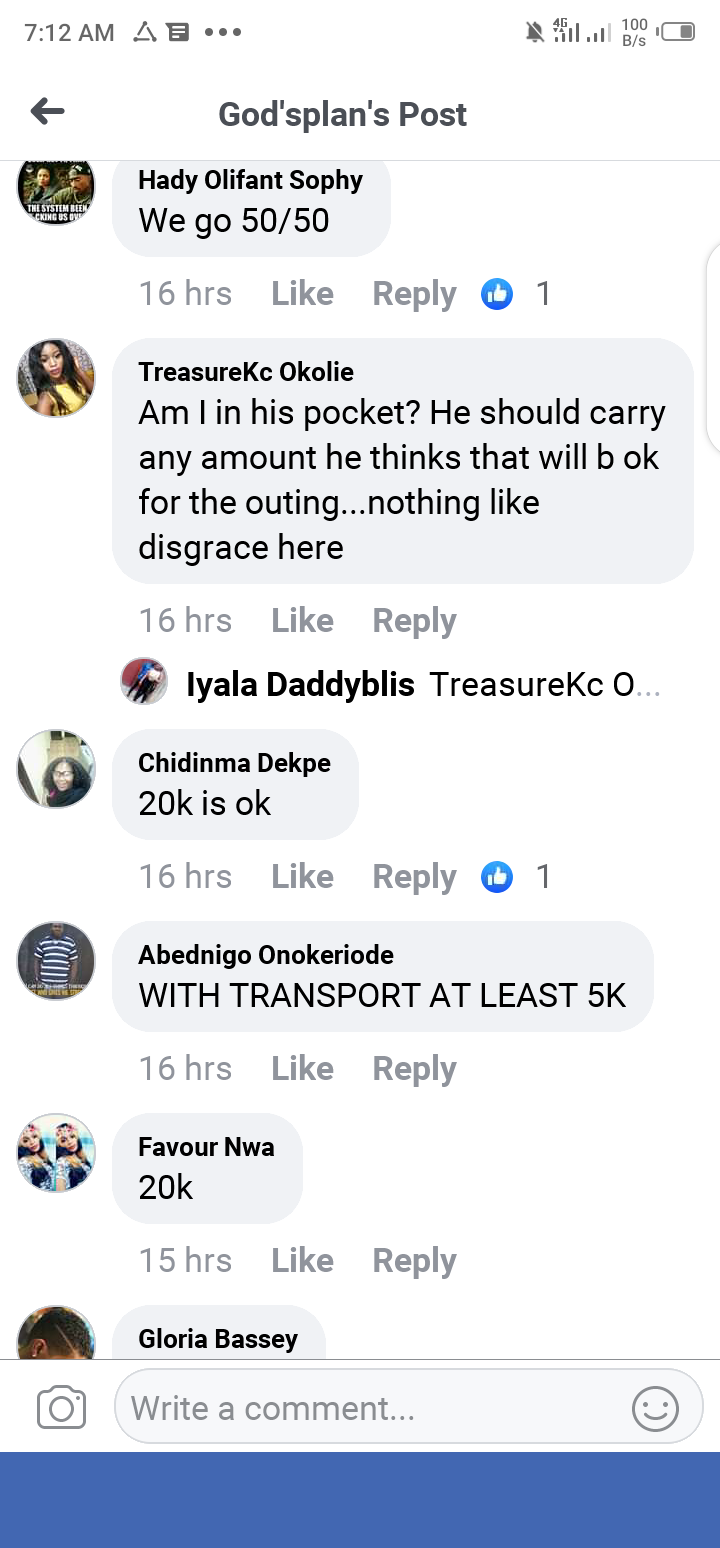Screen dimensions: 720x1548
Task: Open Abednigo Onokeriode's profile avatar
Action: (x=56, y=960)
